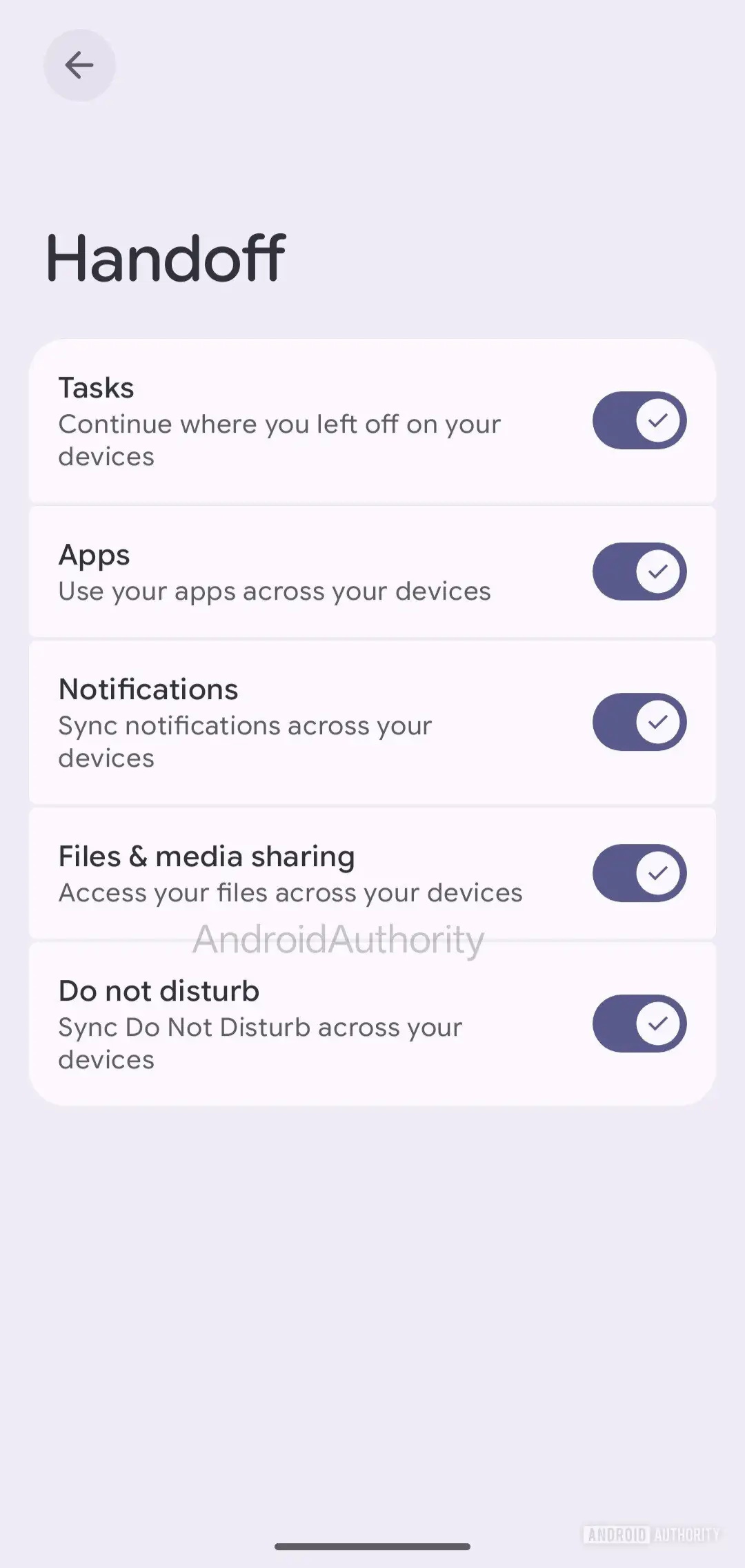Turn off the Apps sync toggle

tap(639, 571)
